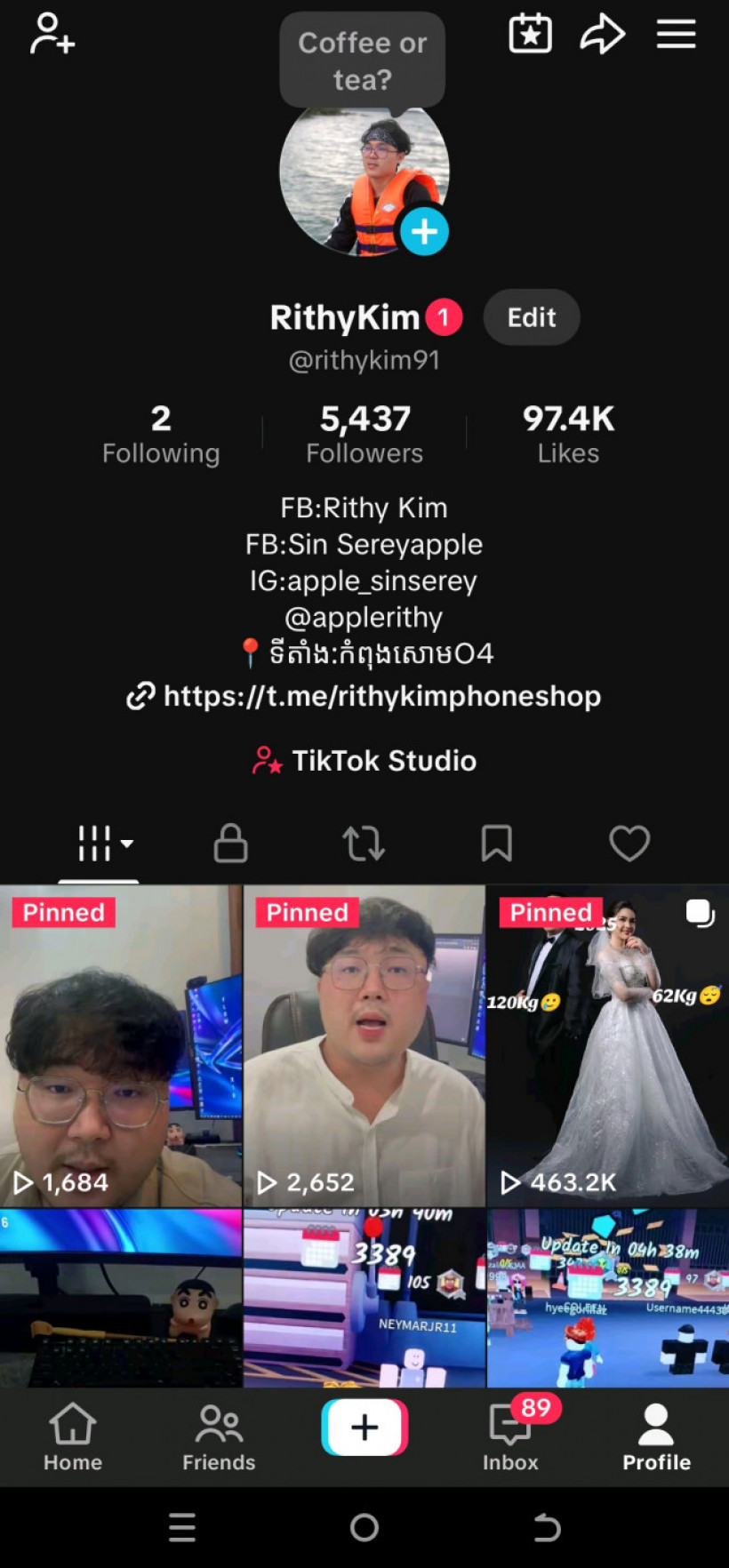Open the add friends icon
This screenshot has width=729, height=1568.
coord(52,34)
